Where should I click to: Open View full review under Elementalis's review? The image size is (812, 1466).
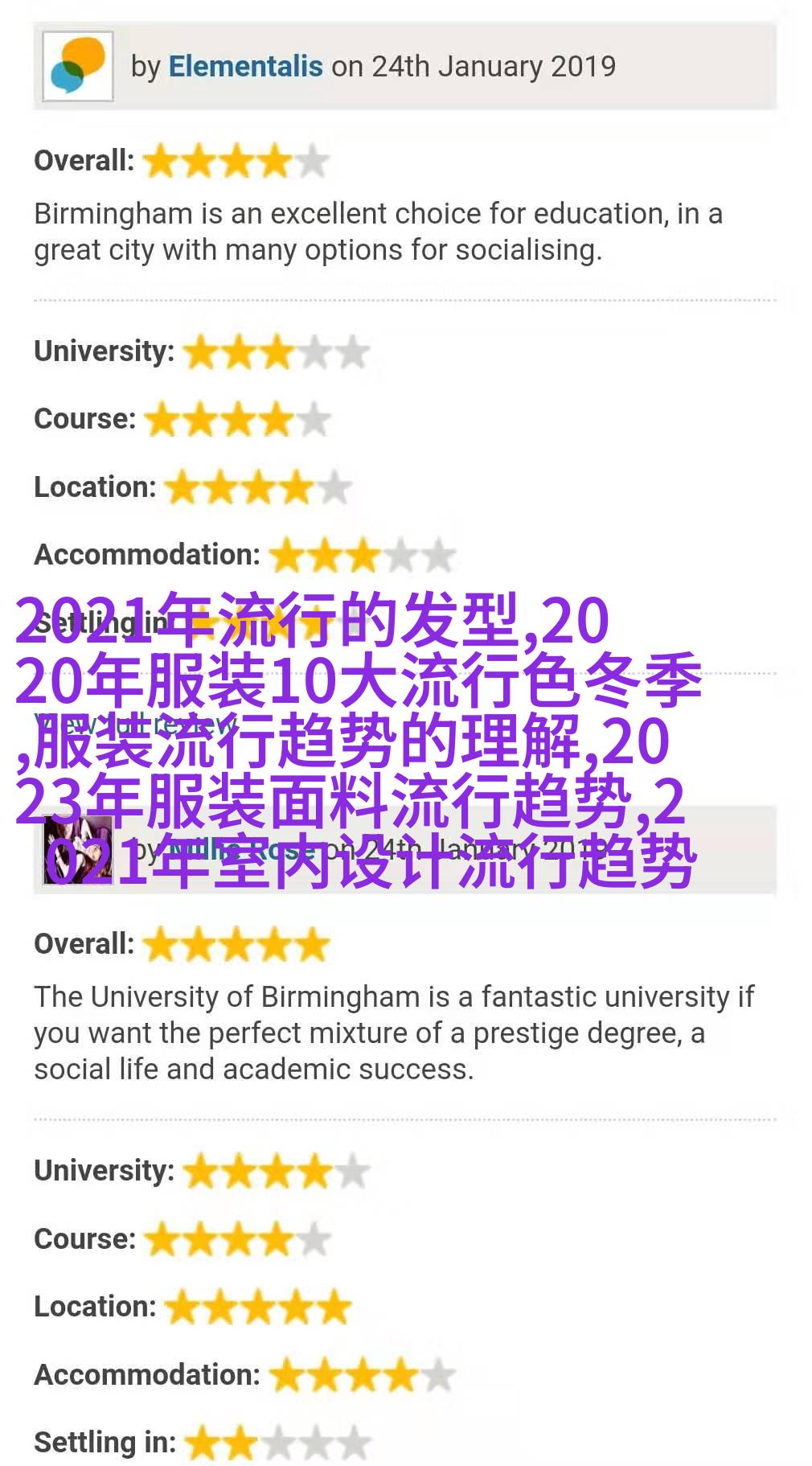(136, 724)
